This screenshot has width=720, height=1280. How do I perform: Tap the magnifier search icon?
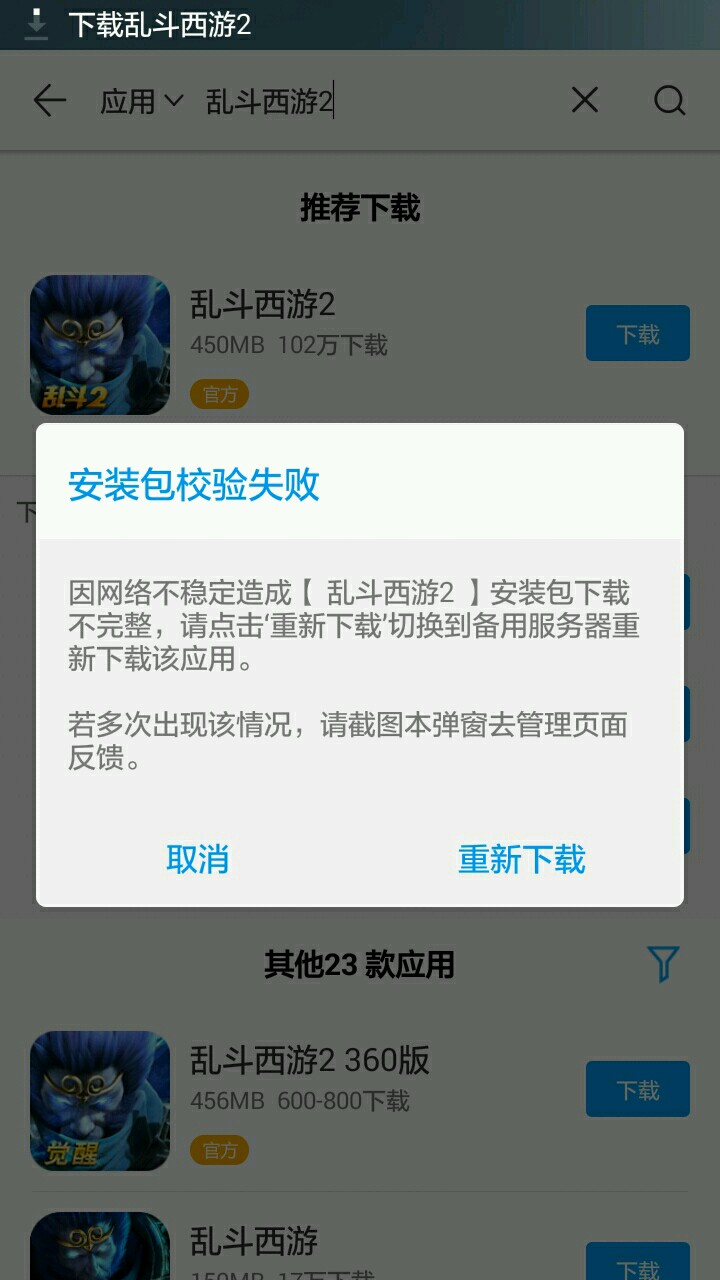(x=669, y=100)
